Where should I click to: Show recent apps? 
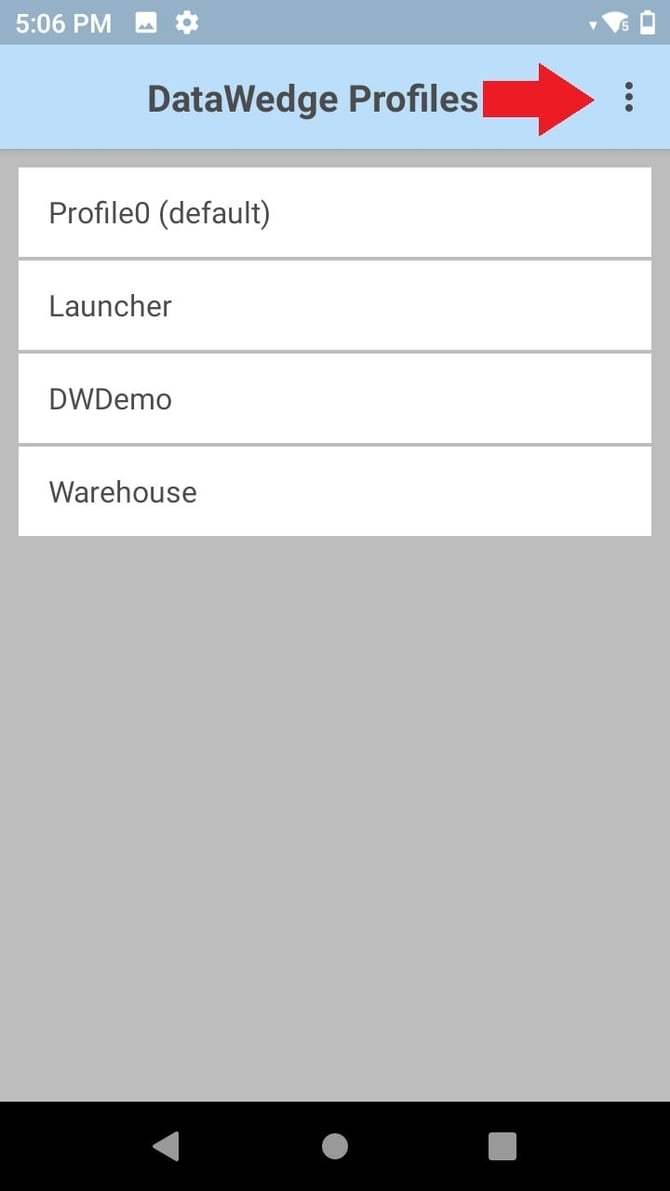click(x=502, y=1146)
